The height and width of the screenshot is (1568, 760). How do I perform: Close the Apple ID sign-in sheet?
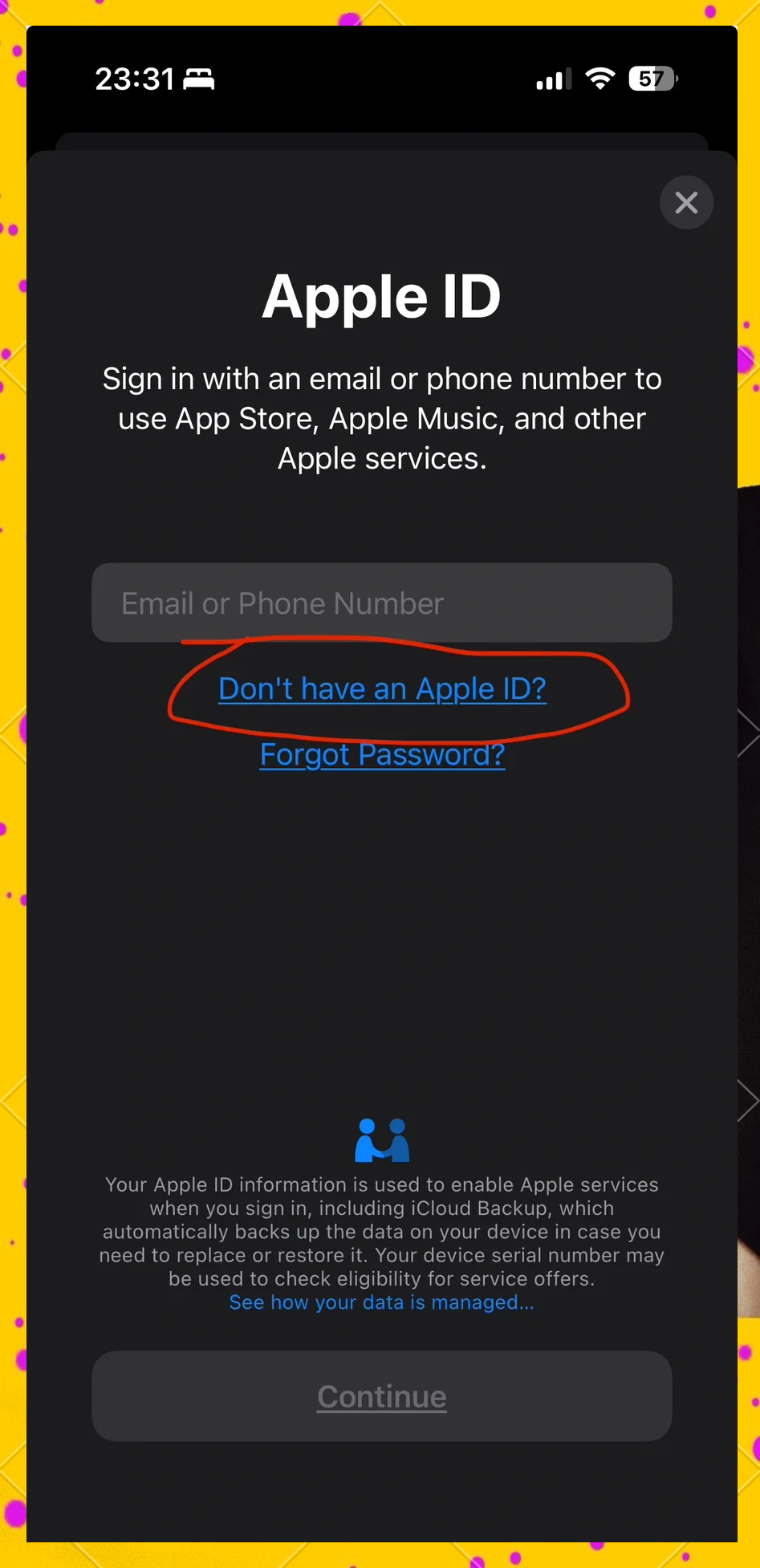point(686,202)
